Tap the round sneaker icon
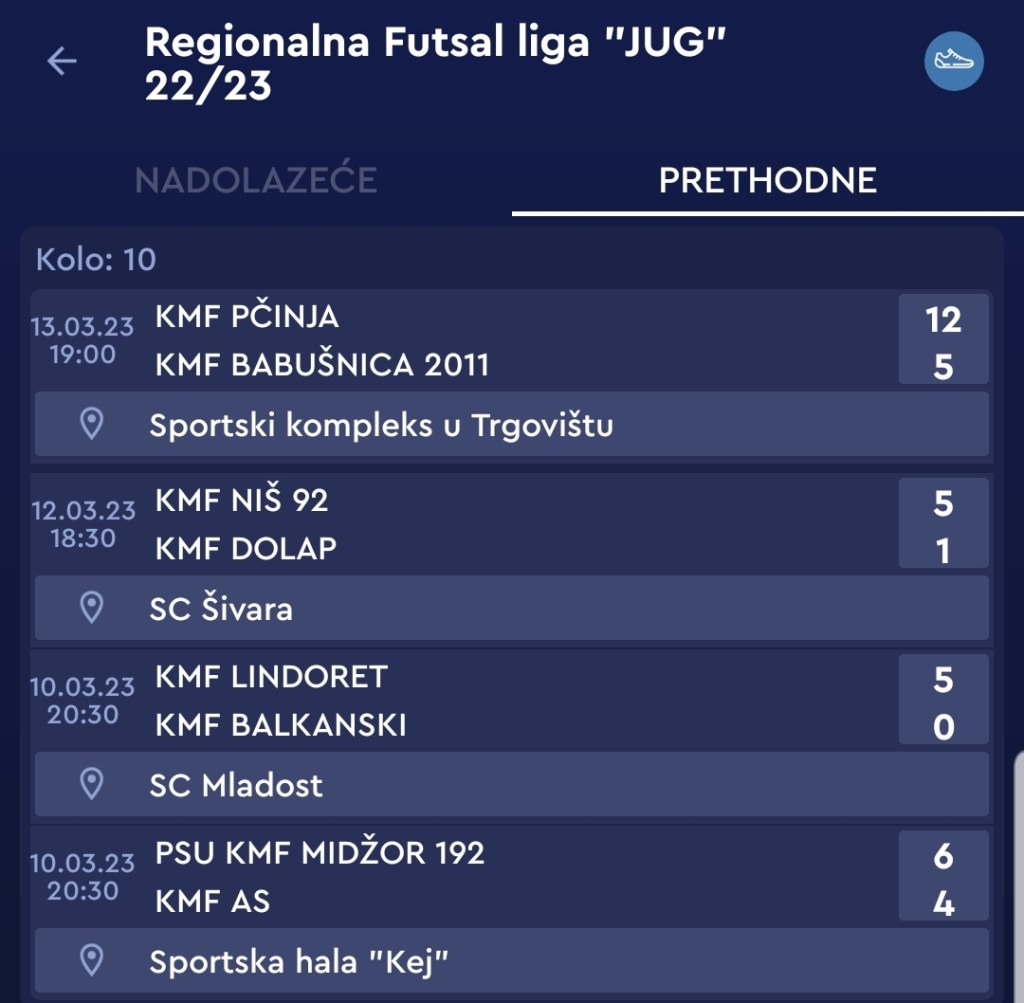Viewport: 1024px width, 1003px height. point(953,62)
